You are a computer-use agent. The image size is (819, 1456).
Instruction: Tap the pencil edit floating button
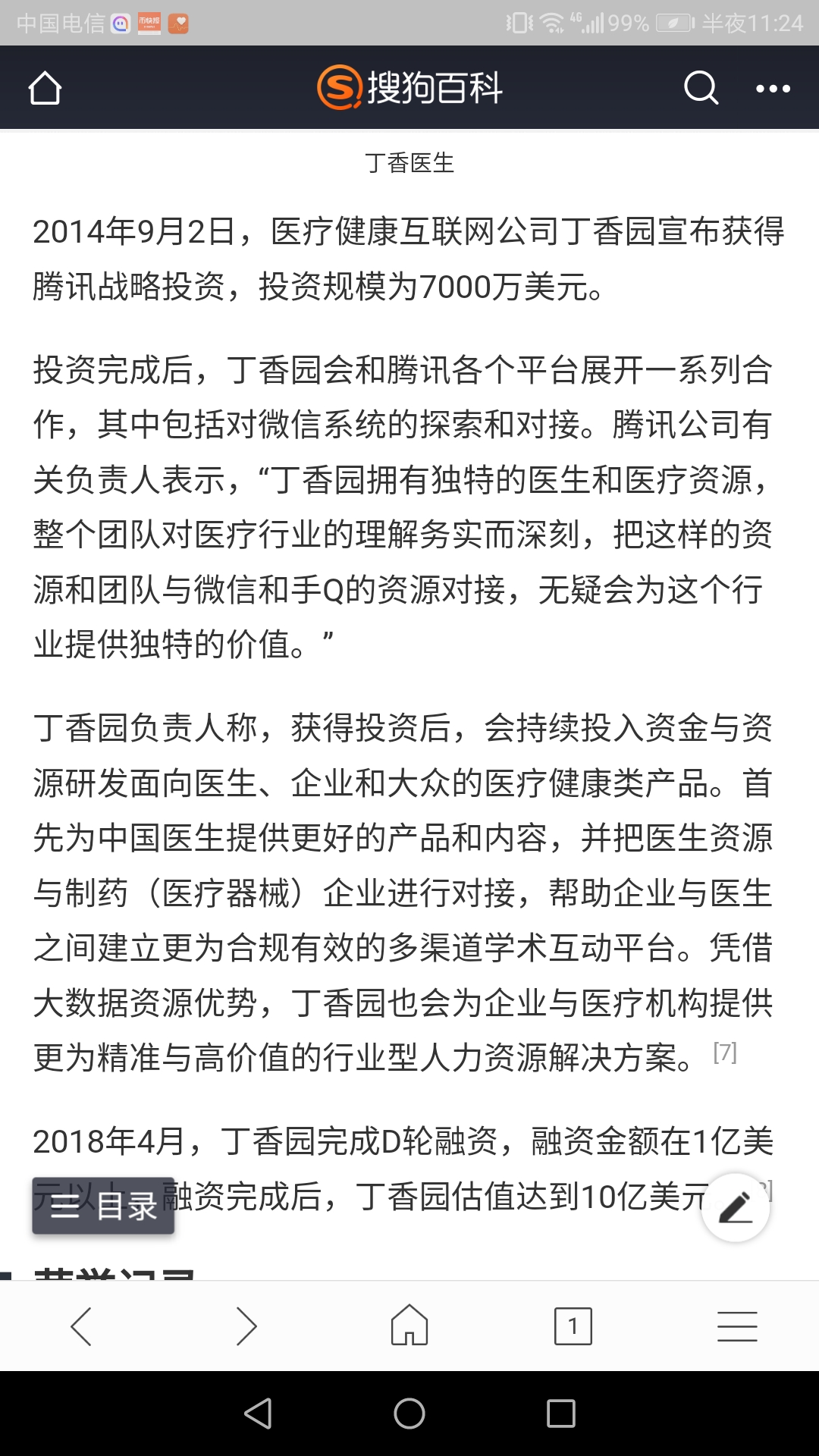pos(735,1208)
